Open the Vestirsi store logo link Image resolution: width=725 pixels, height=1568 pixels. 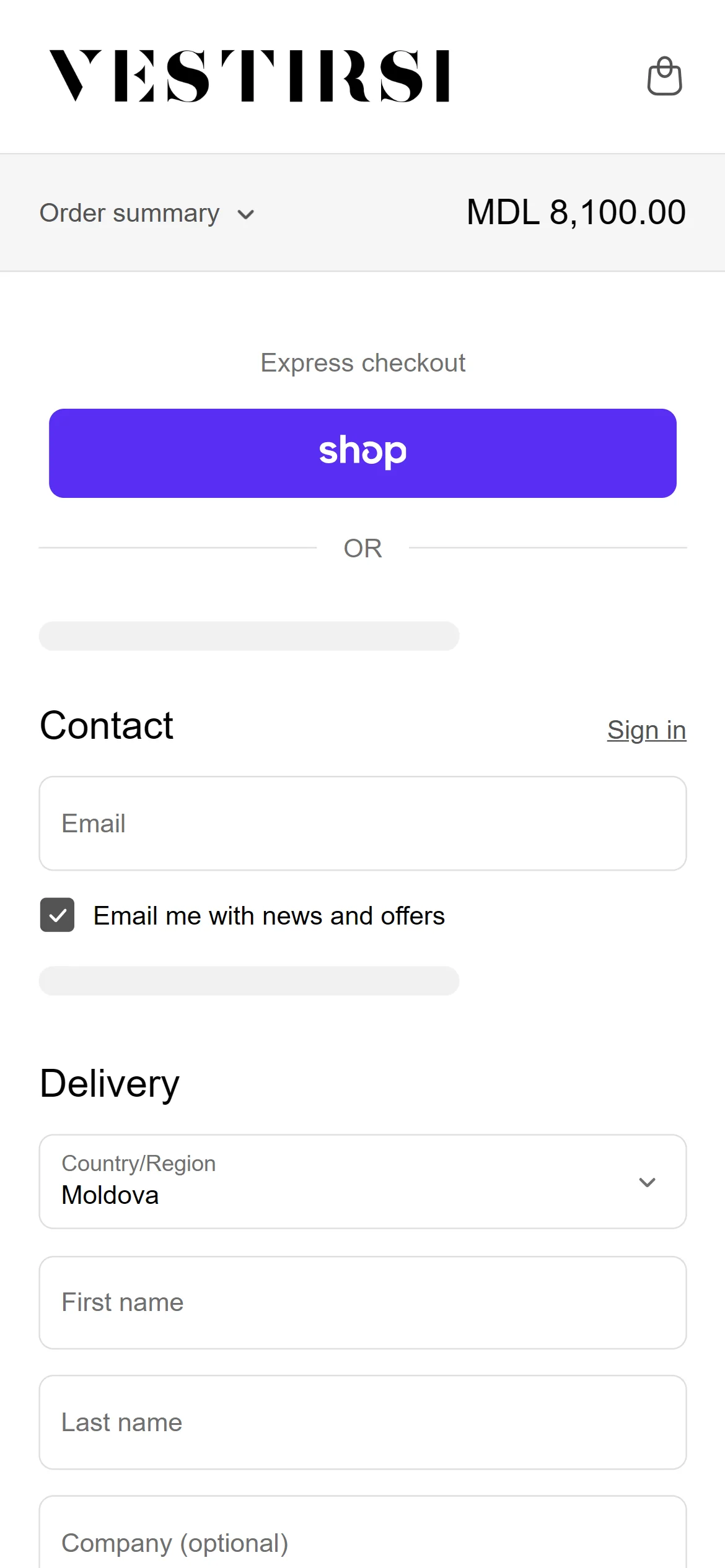coord(249,76)
